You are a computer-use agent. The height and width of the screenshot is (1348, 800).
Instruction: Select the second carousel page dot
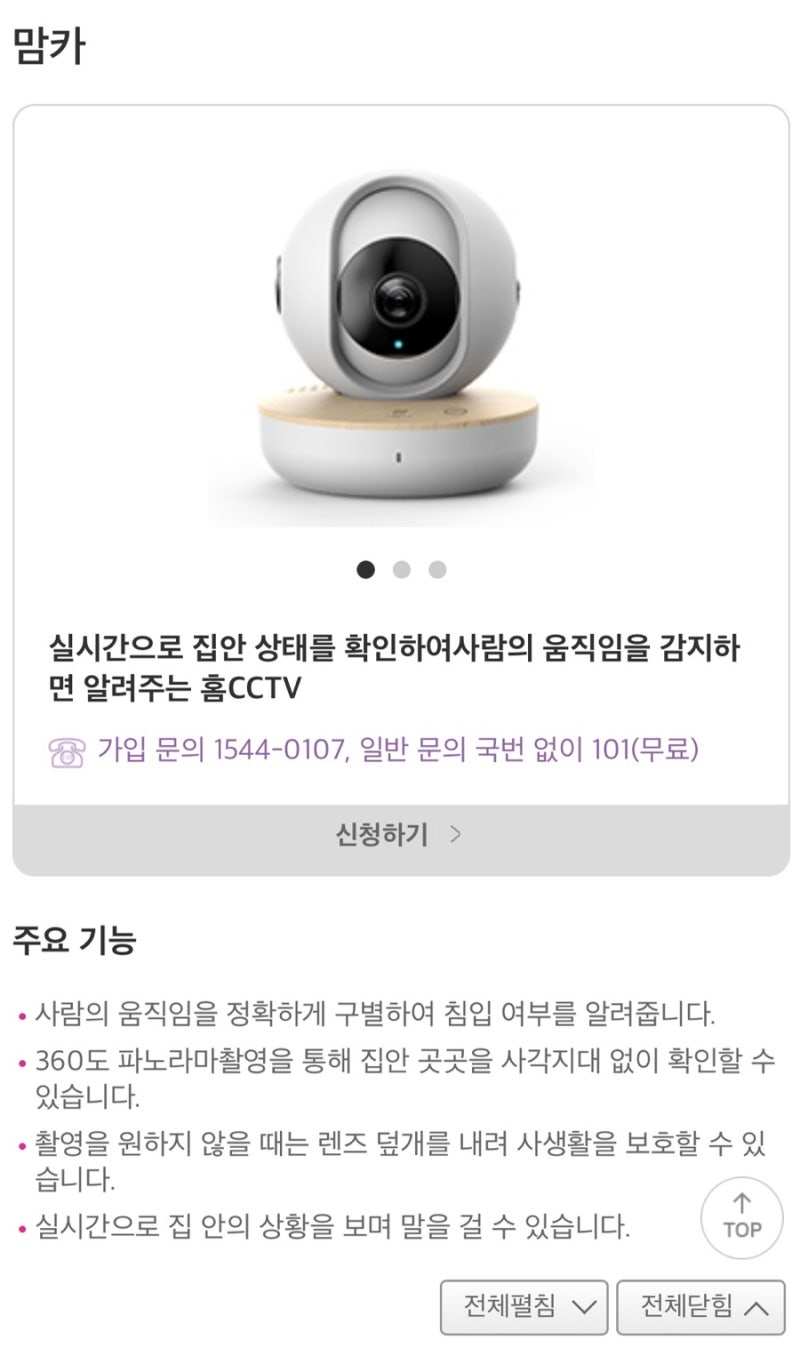(x=401, y=570)
